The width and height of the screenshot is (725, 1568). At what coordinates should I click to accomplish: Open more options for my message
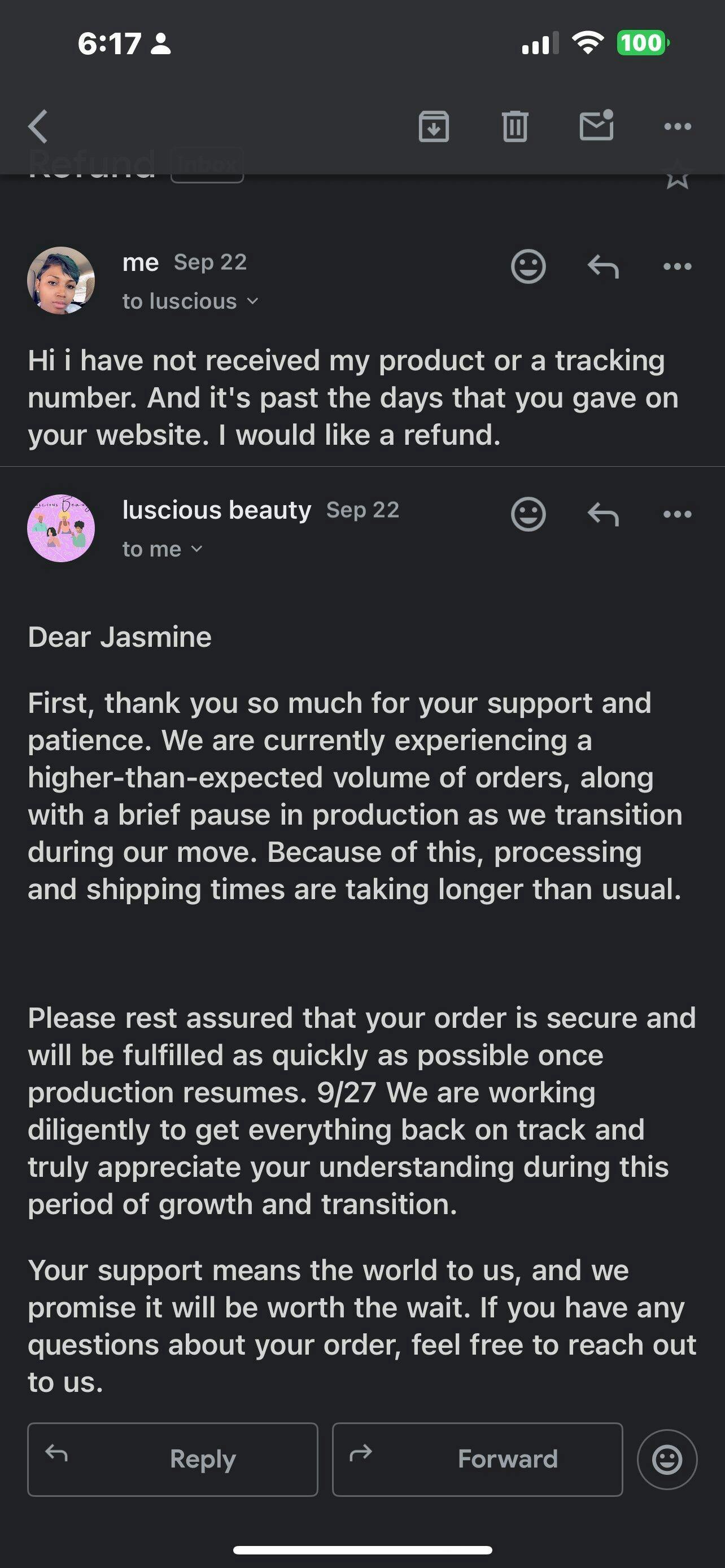coord(677,266)
